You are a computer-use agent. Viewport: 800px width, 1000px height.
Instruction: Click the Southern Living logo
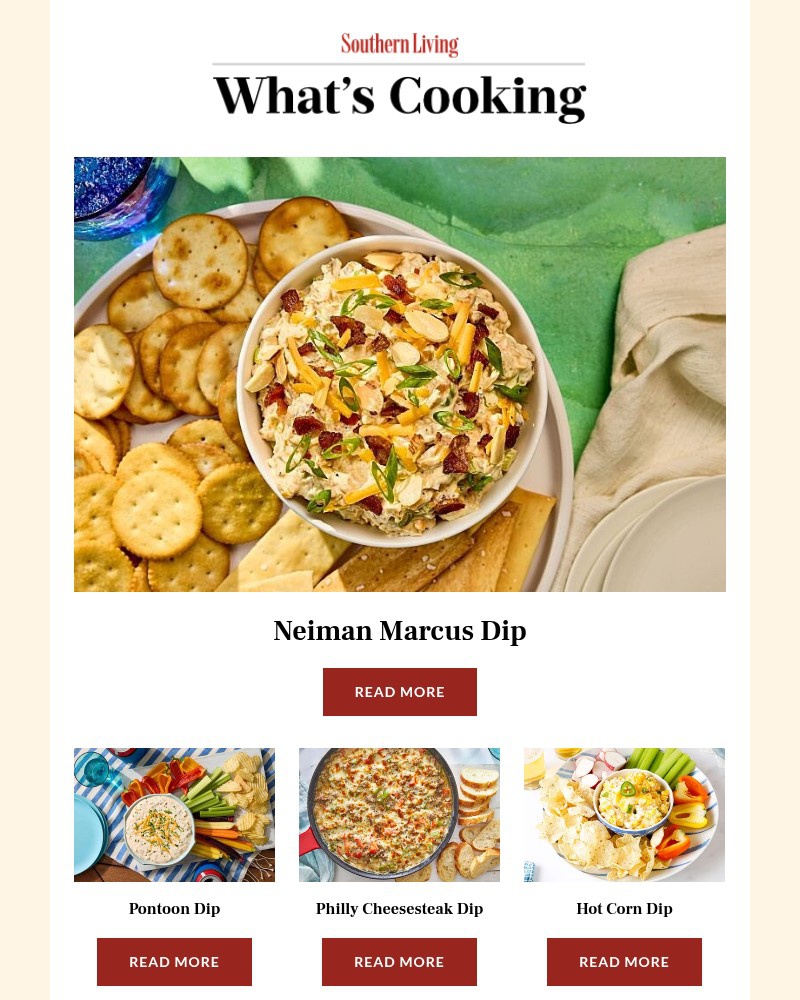point(400,45)
